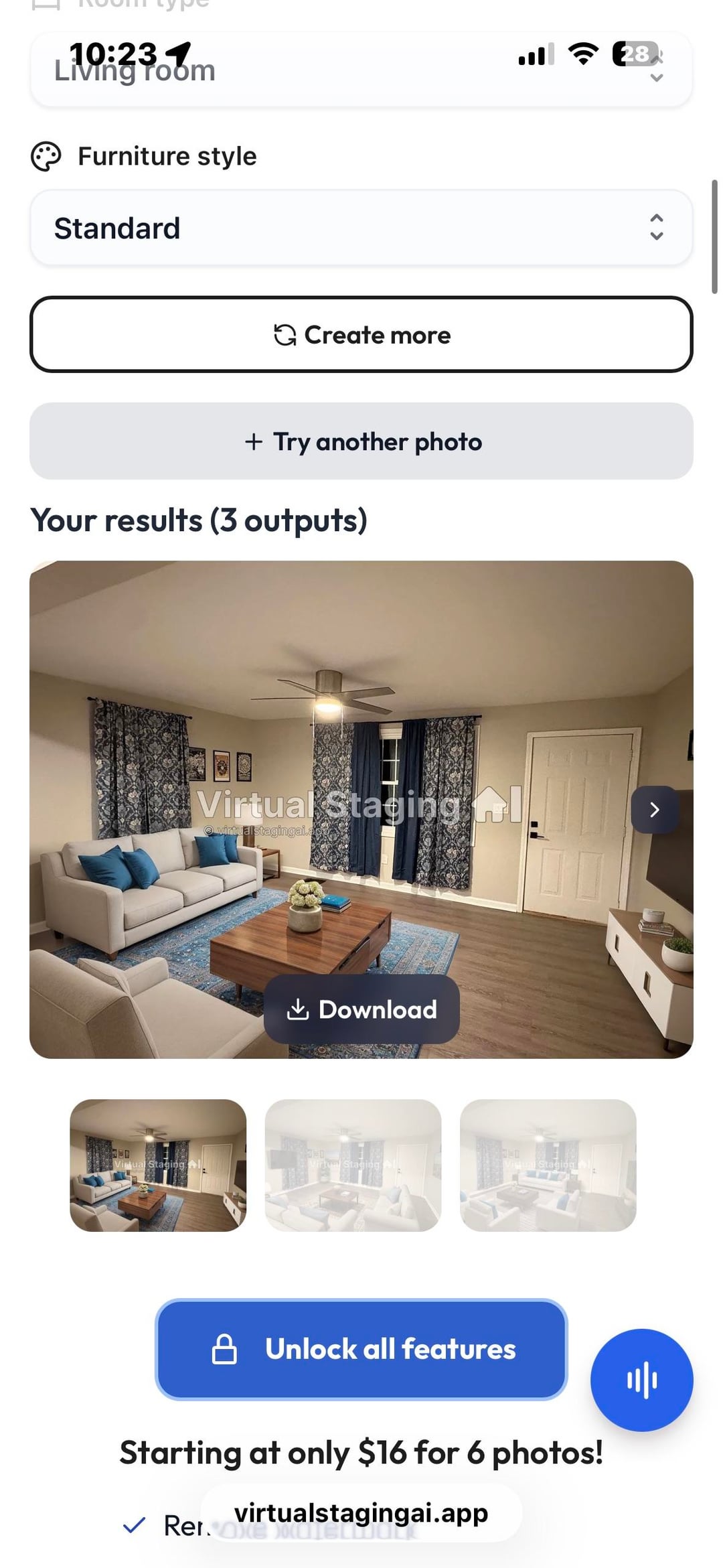This screenshot has height=1568, width=723.
Task: Select the second result thumbnail
Action: tap(353, 1165)
